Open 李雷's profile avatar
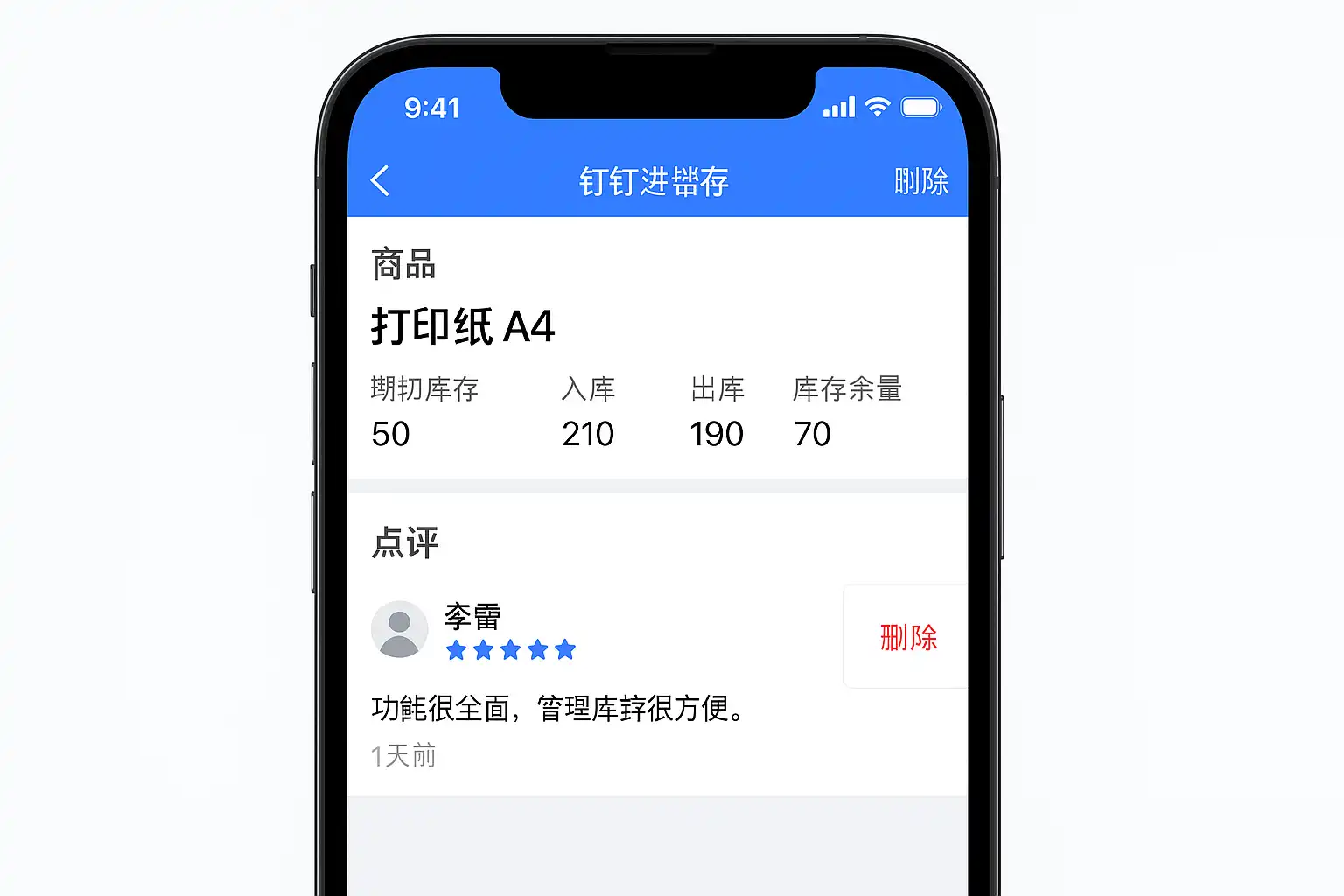 (x=399, y=628)
